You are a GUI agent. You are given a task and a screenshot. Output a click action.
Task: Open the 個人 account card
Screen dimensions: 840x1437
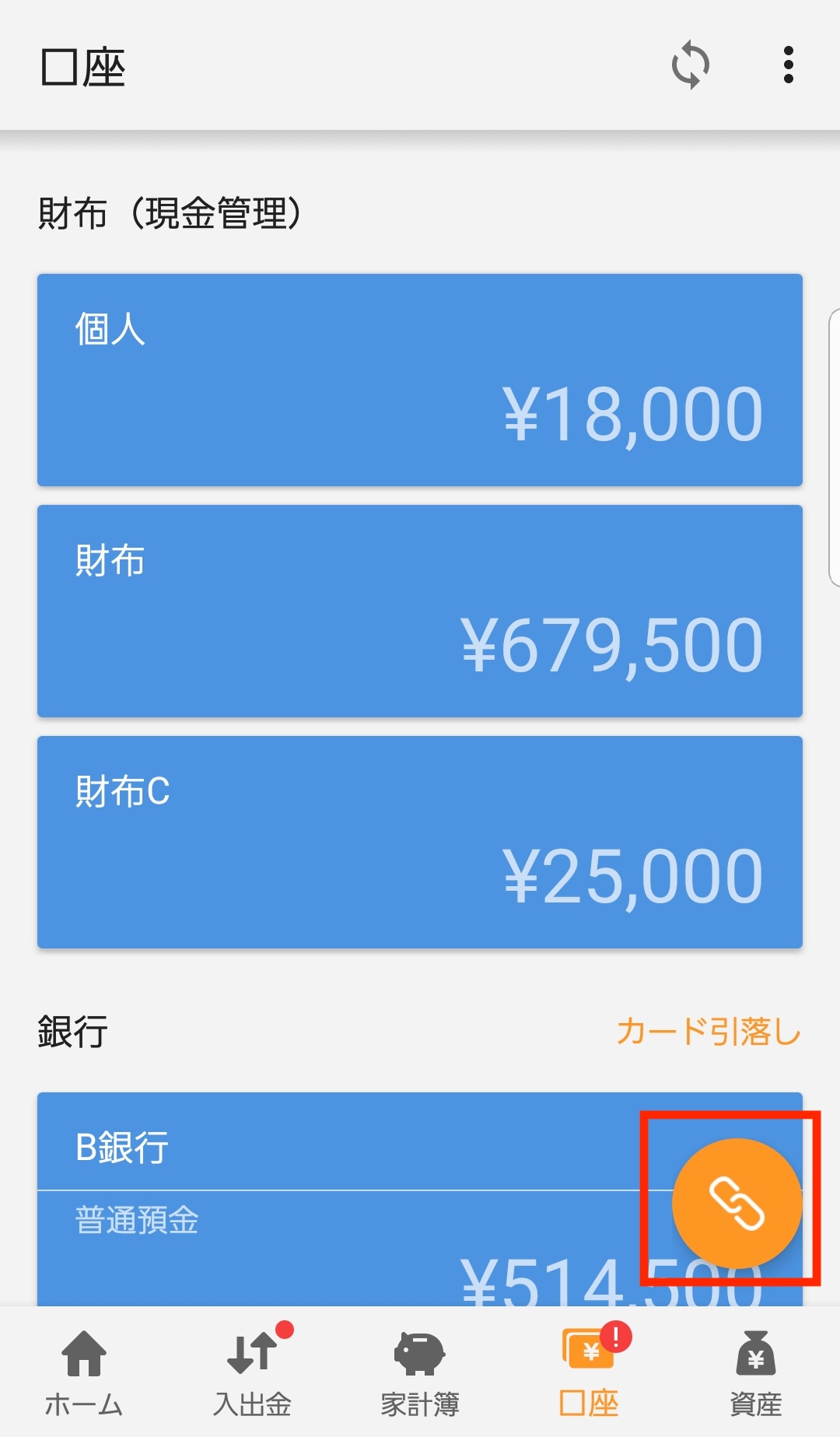(420, 379)
